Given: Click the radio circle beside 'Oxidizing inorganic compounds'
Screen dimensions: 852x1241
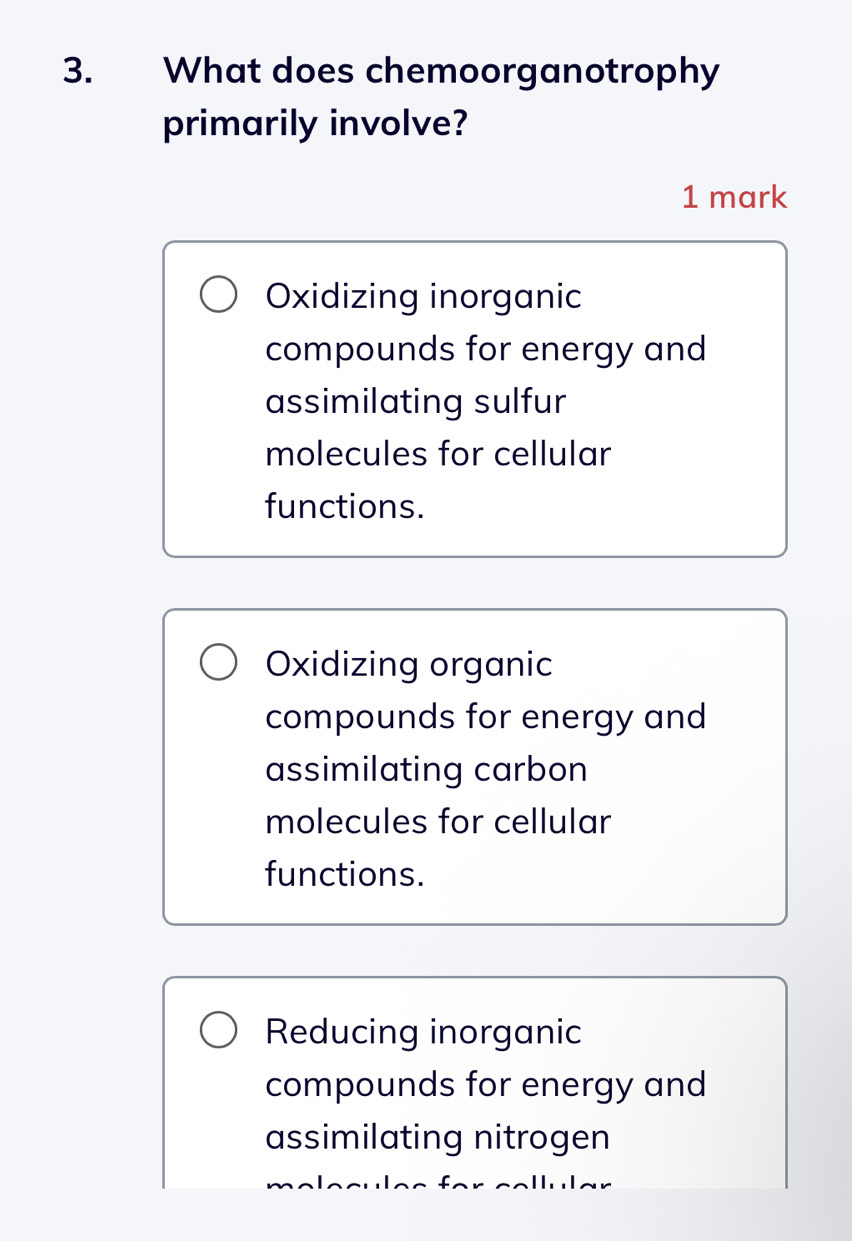Looking at the screenshot, I should [x=217, y=294].
